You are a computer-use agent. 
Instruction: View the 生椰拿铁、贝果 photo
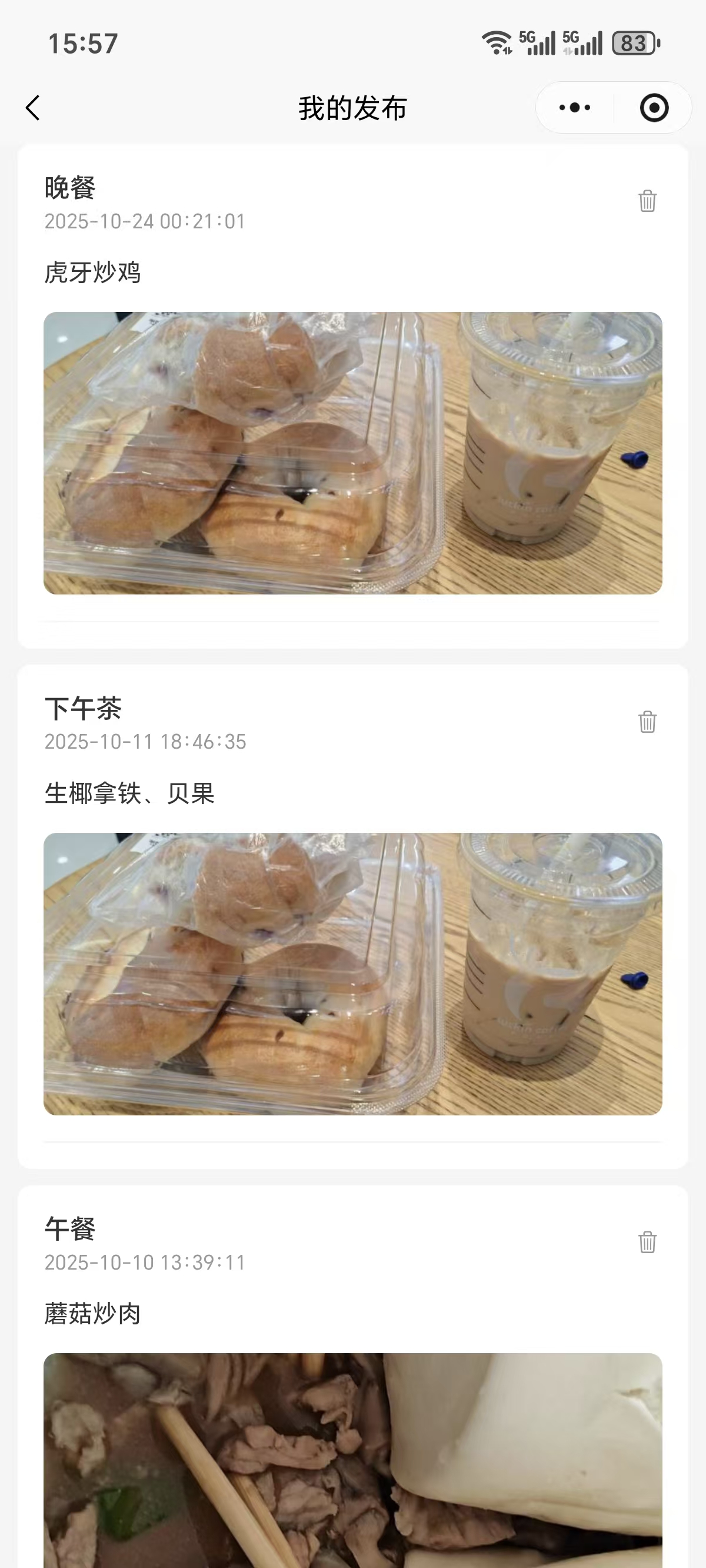click(x=352, y=974)
